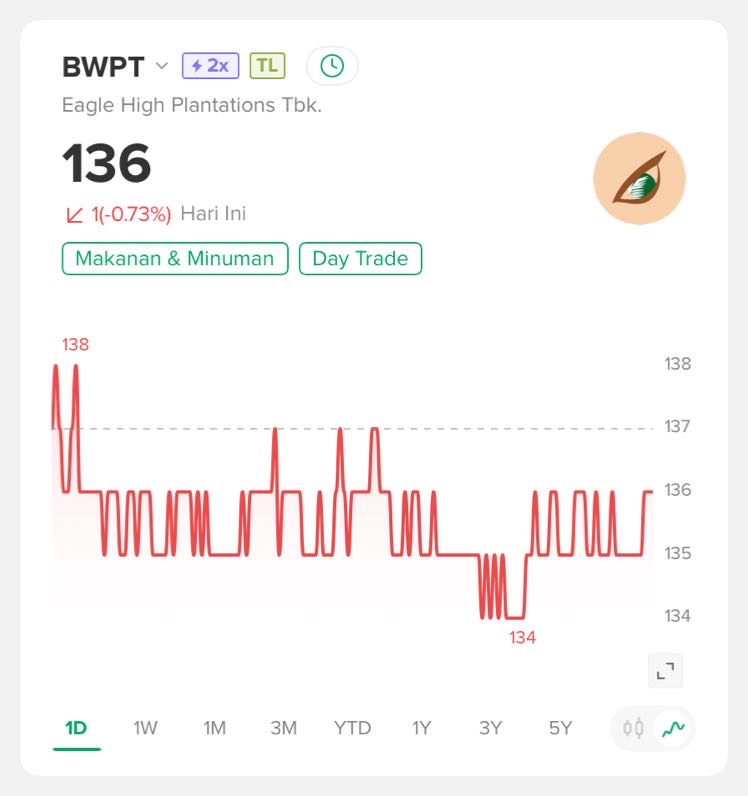The height and width of the screenshot is (796, 748).
Task: Switch to the YTD range
Action: pyautogui.click(x=352, y=728)
